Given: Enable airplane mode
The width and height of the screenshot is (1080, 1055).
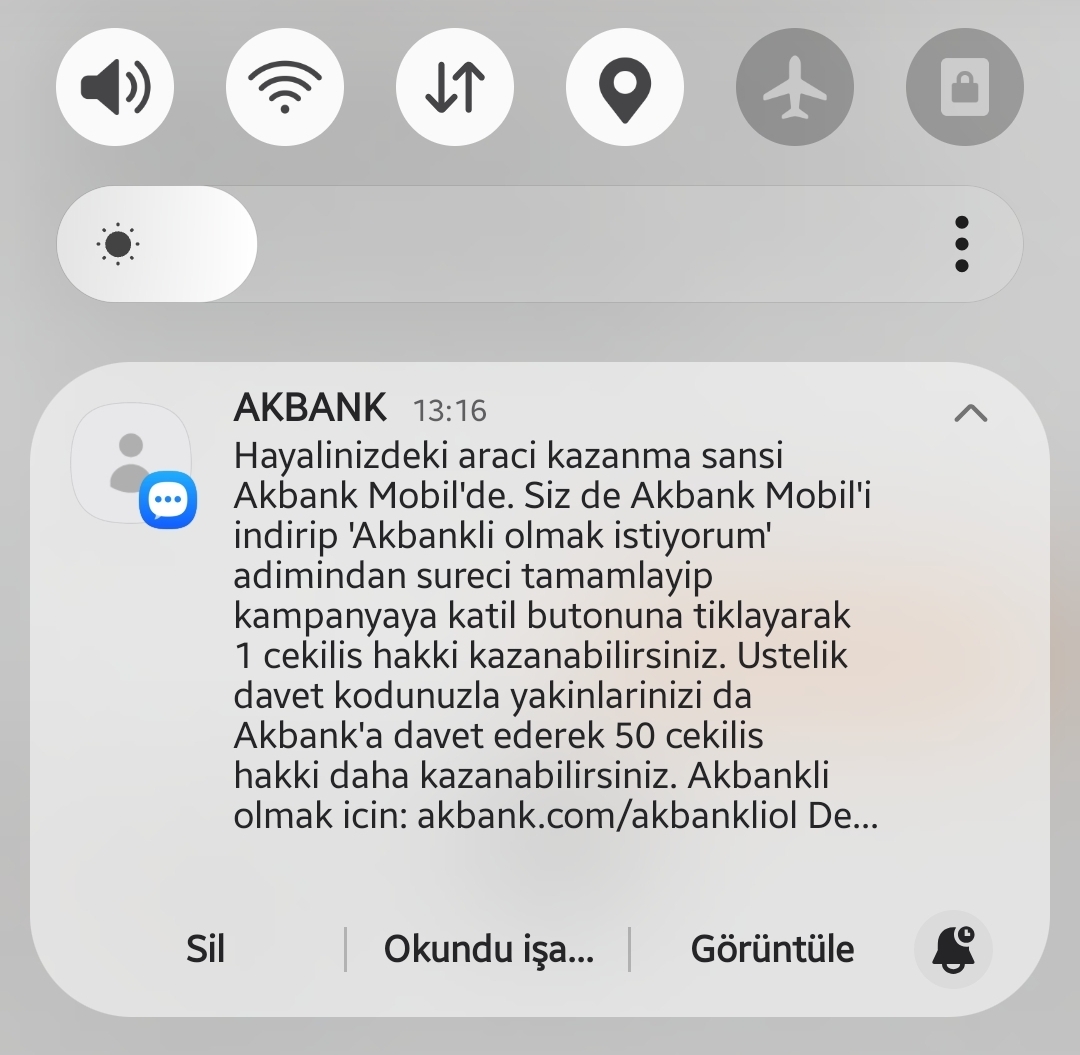Looking at the screenshot, I should [x=795, y=87].
